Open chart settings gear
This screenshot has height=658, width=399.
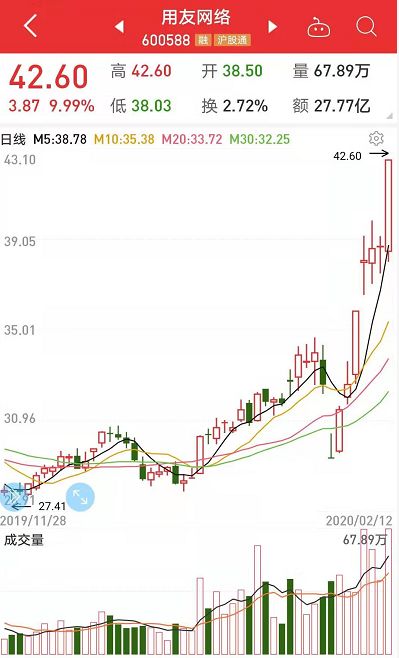(376, 138)
